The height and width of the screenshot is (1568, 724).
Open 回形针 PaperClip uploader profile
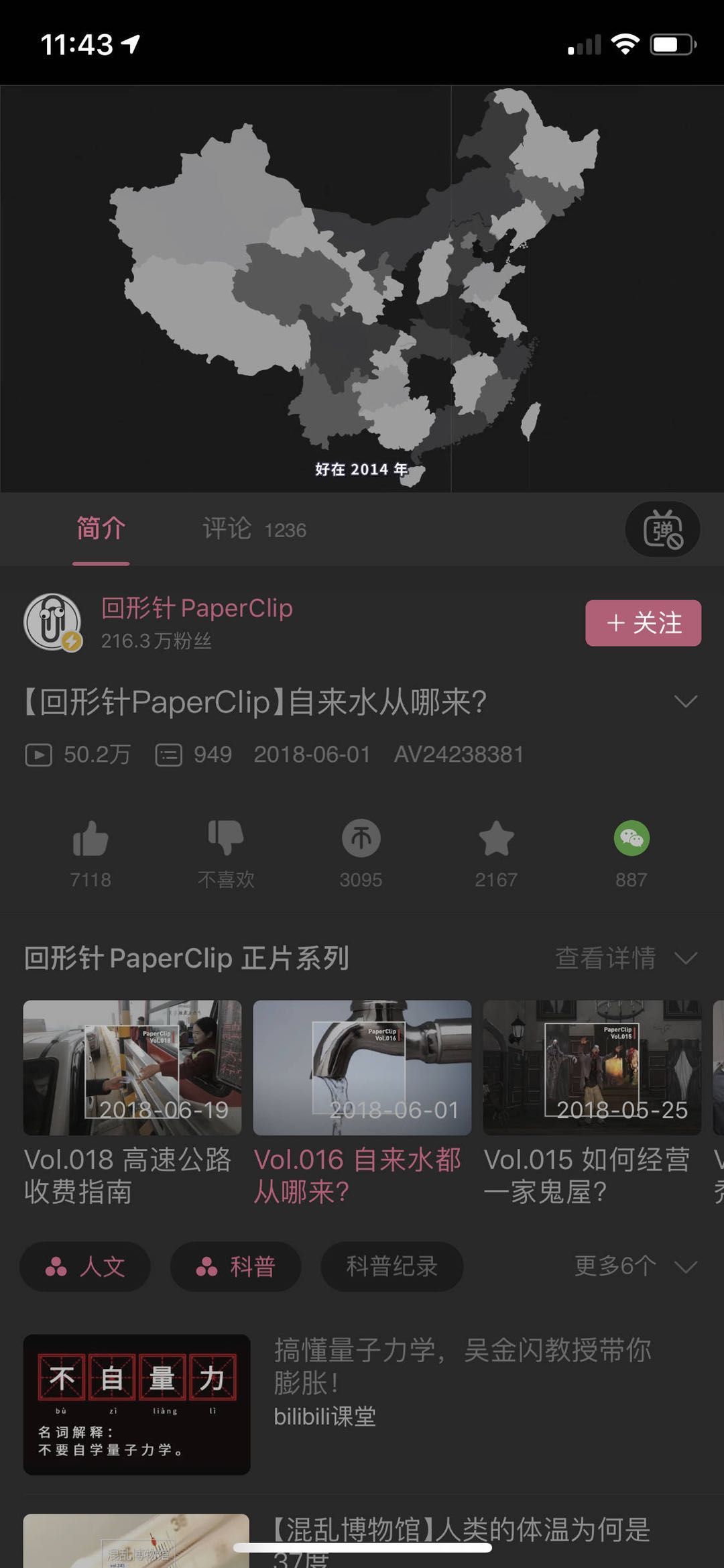(x=196, y=609)
